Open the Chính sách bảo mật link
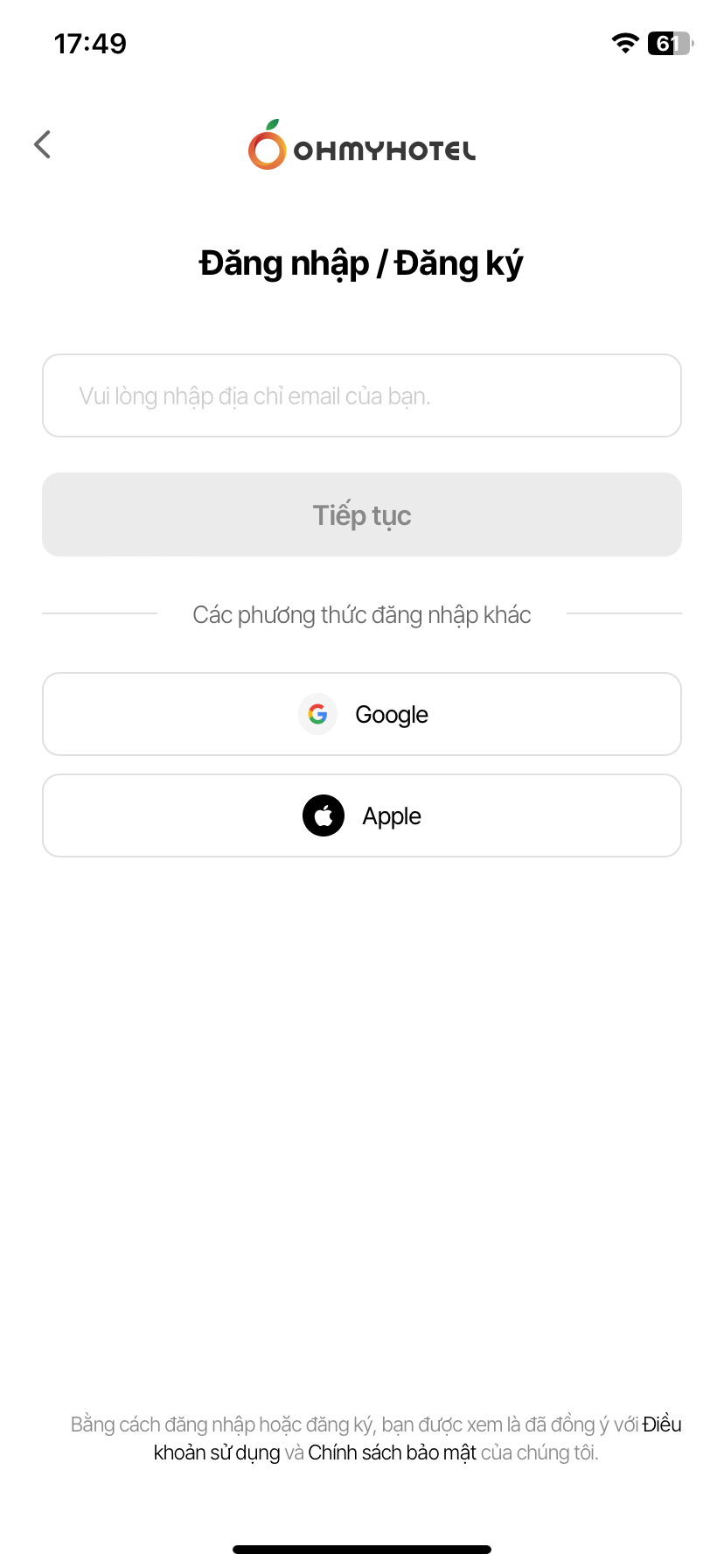The width and height of the screenshot is (724, 1568). point(392,1452)
